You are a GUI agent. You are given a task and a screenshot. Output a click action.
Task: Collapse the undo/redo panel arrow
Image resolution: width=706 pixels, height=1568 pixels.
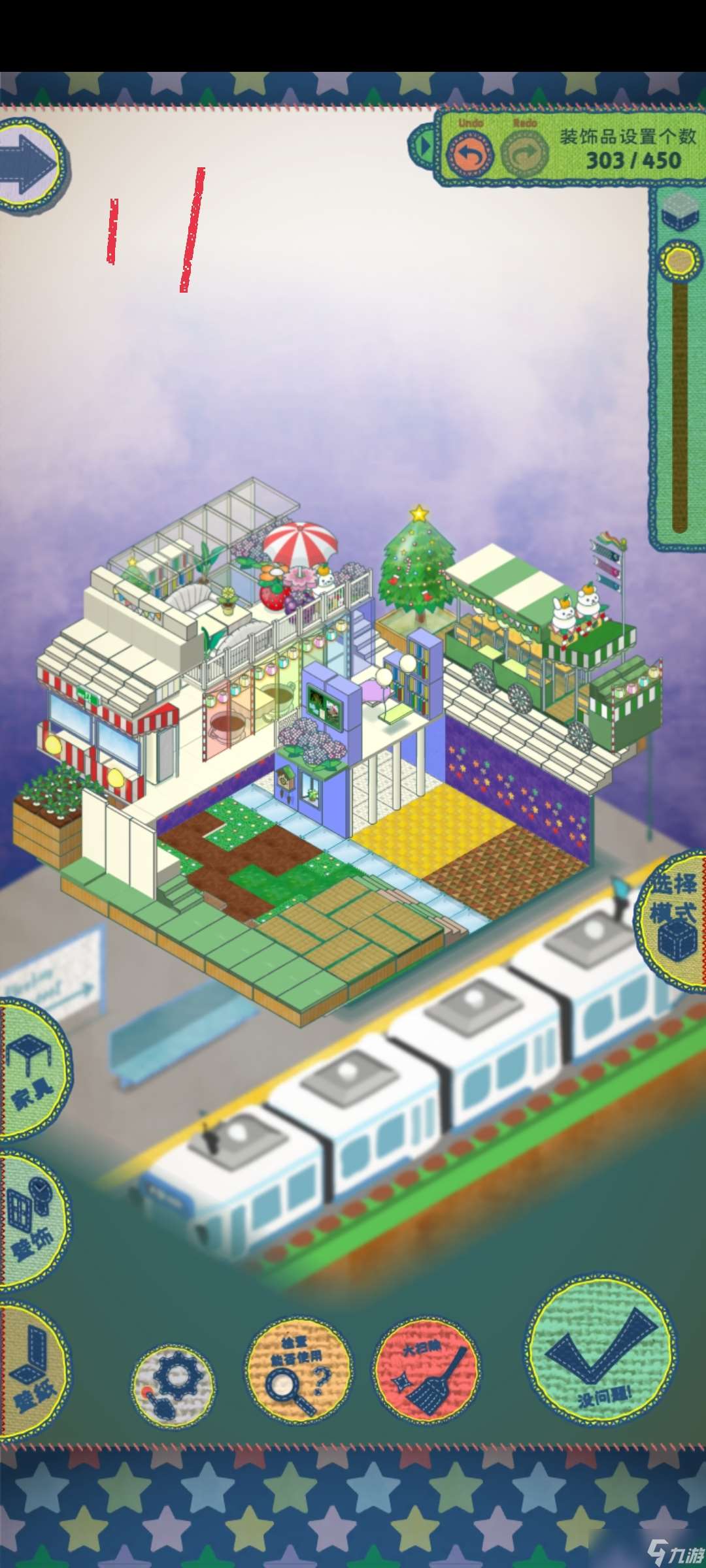click(x=423, y=146)
